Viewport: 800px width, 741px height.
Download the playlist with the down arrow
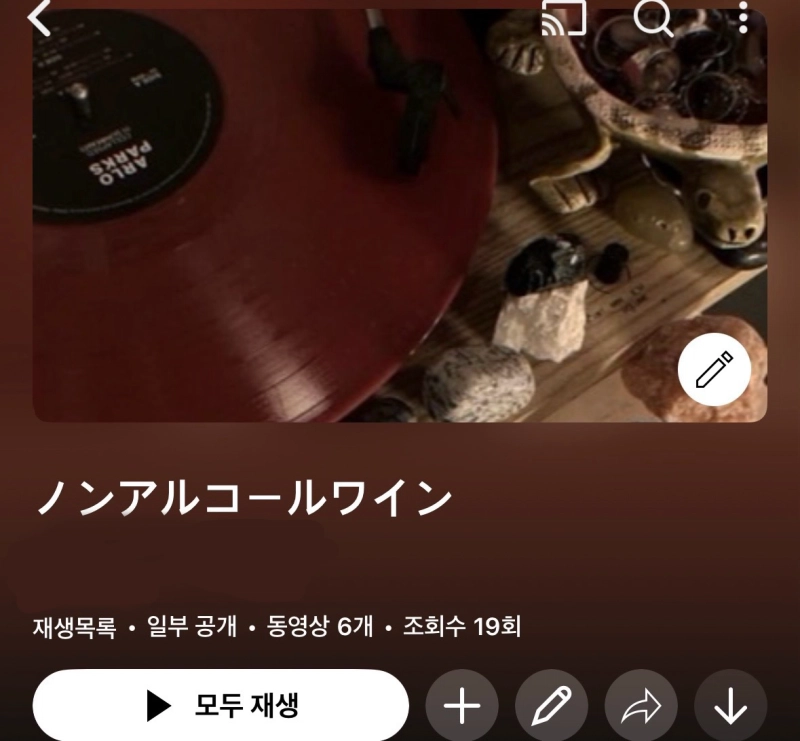click(x=730, y=706)
